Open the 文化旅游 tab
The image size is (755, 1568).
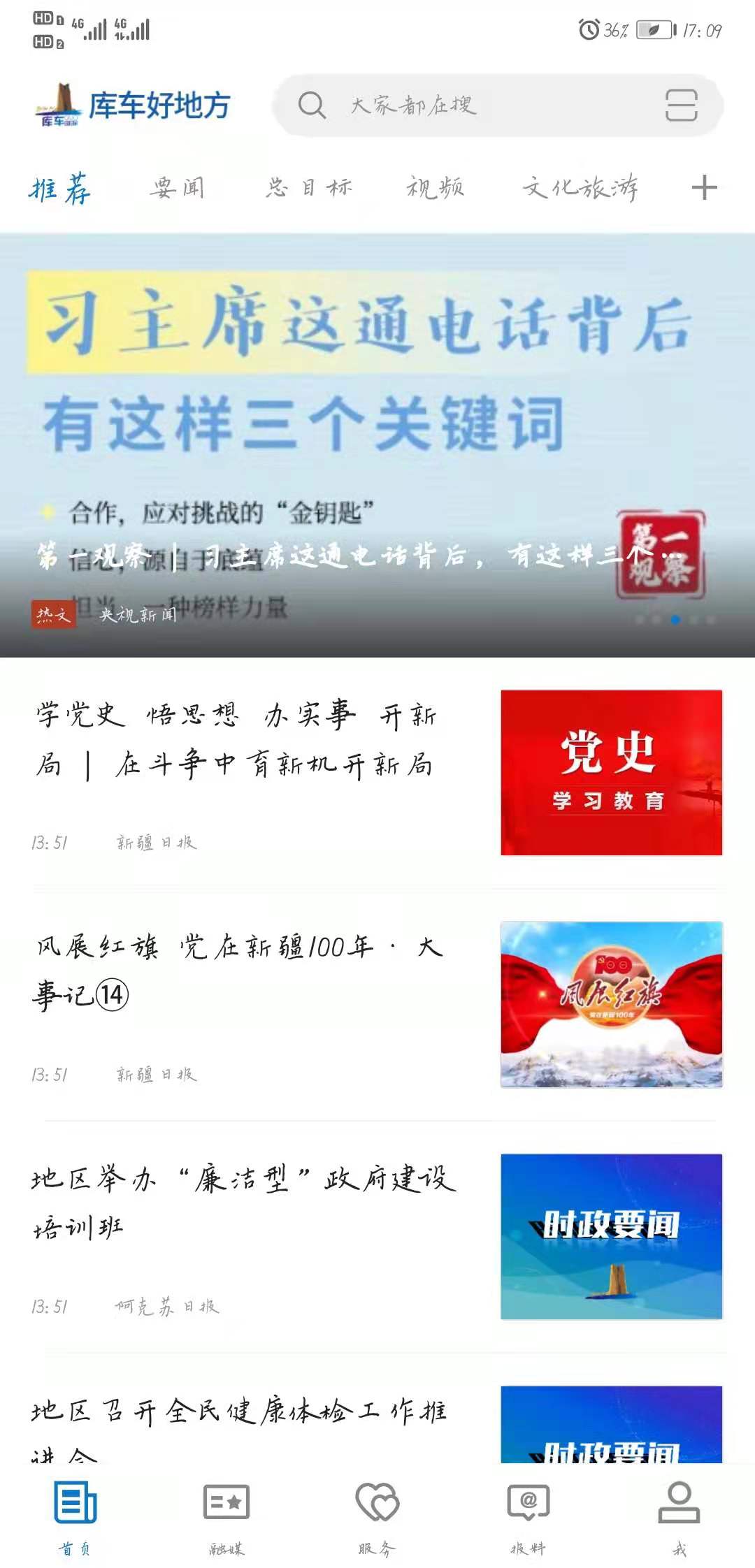click(580, 188)
